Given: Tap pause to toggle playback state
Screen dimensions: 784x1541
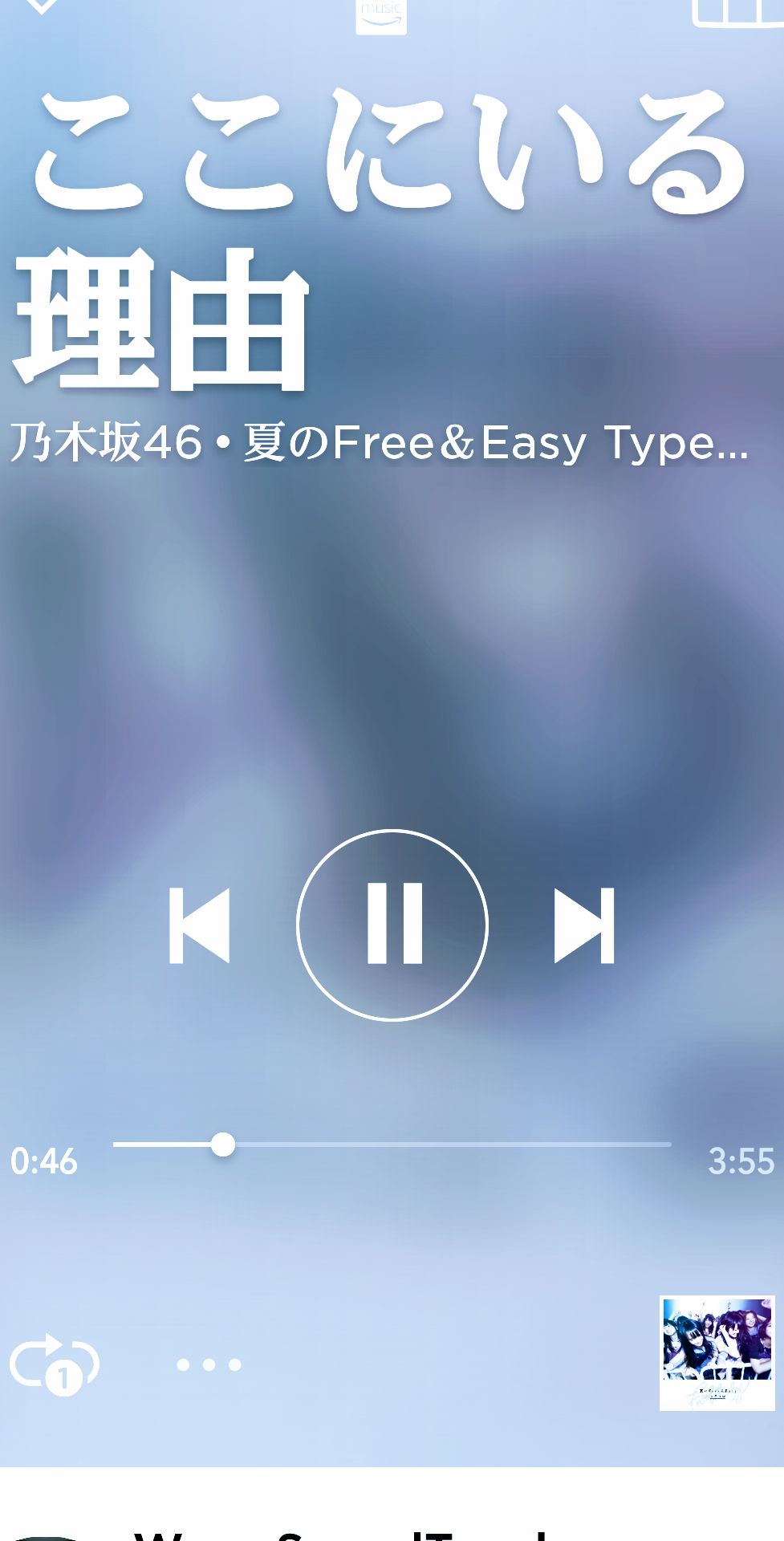Looking at the screenshot, I should click(x=393, y=925).
